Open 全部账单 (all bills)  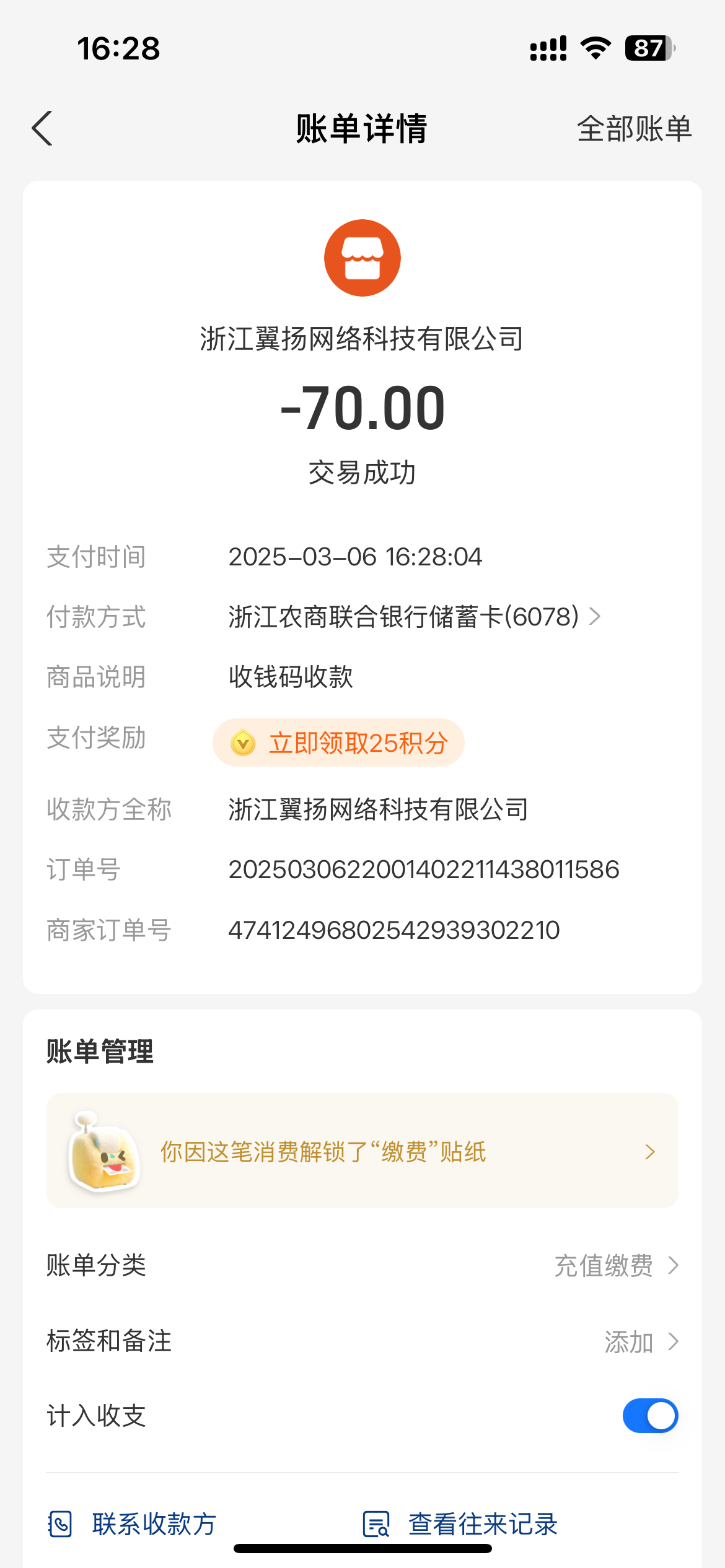point(633,129)
